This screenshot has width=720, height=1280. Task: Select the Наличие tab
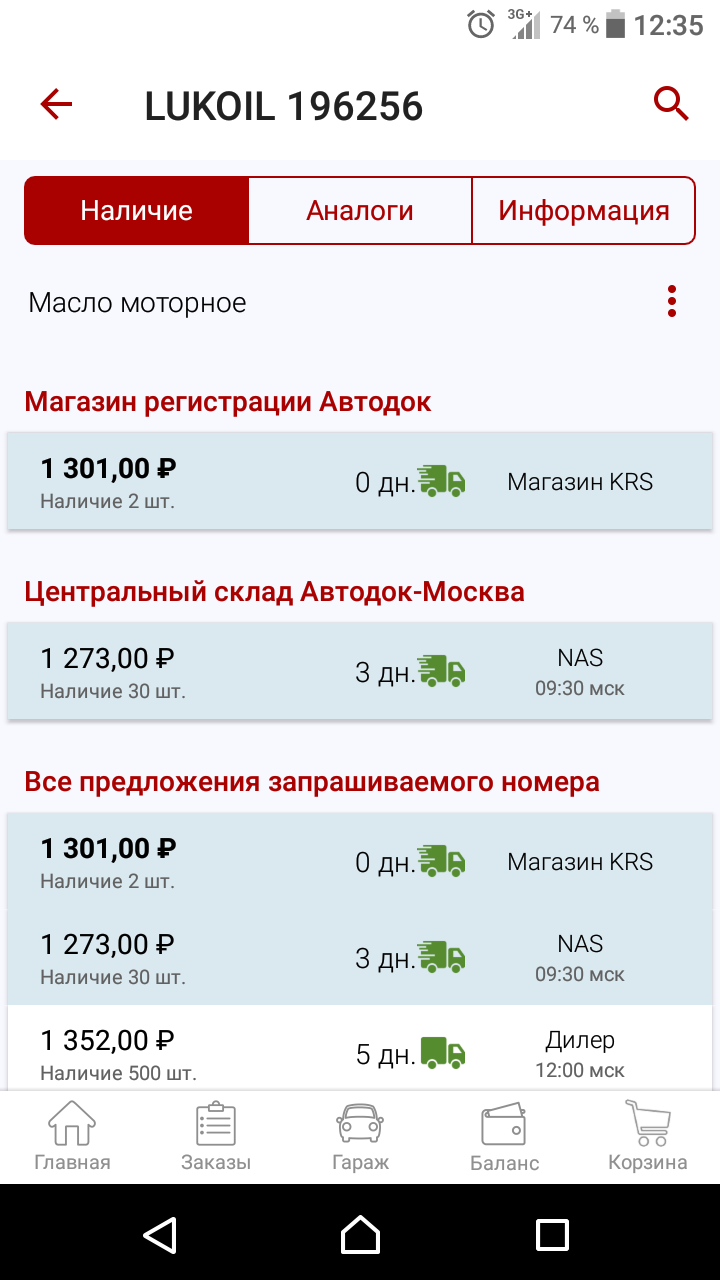point(136,211)
